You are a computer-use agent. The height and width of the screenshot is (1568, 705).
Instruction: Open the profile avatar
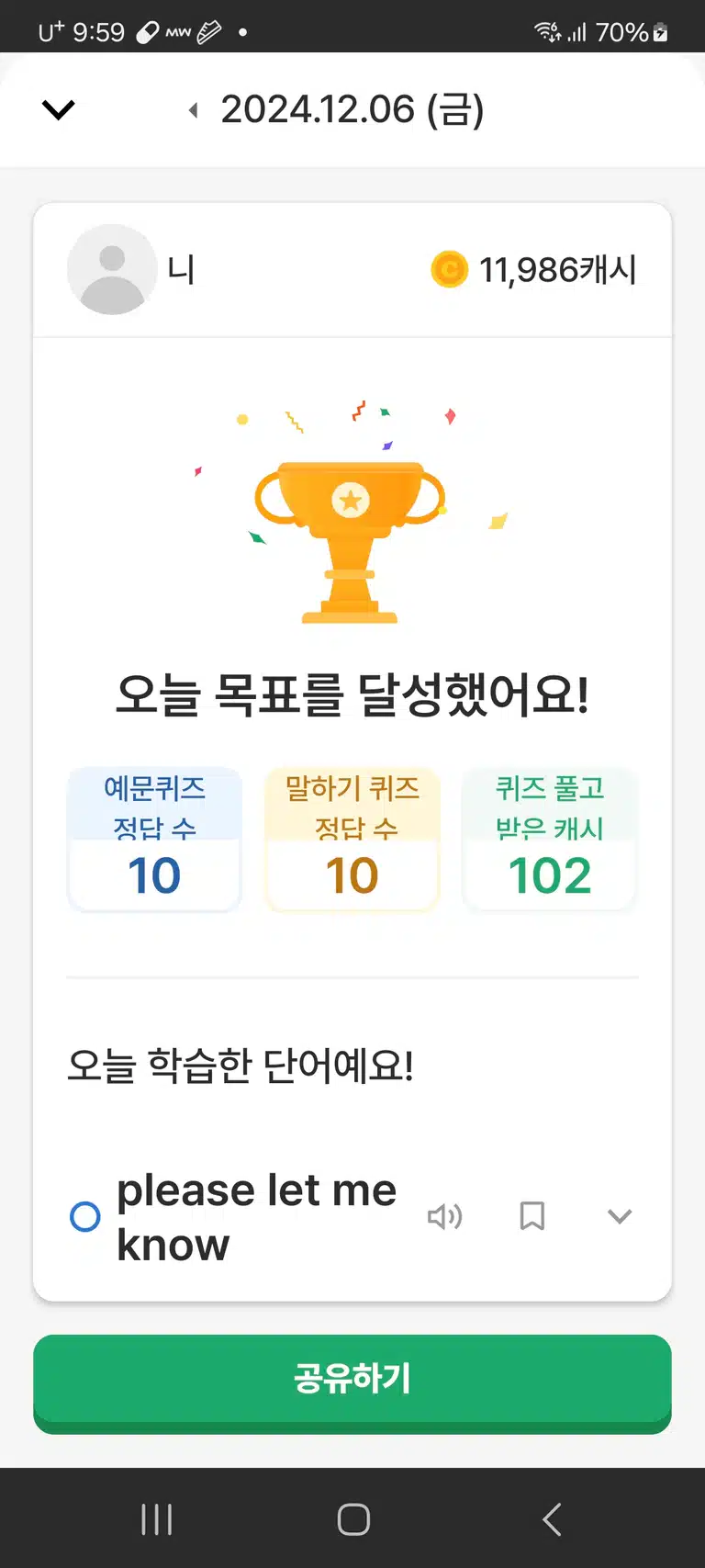pos(112,269)
